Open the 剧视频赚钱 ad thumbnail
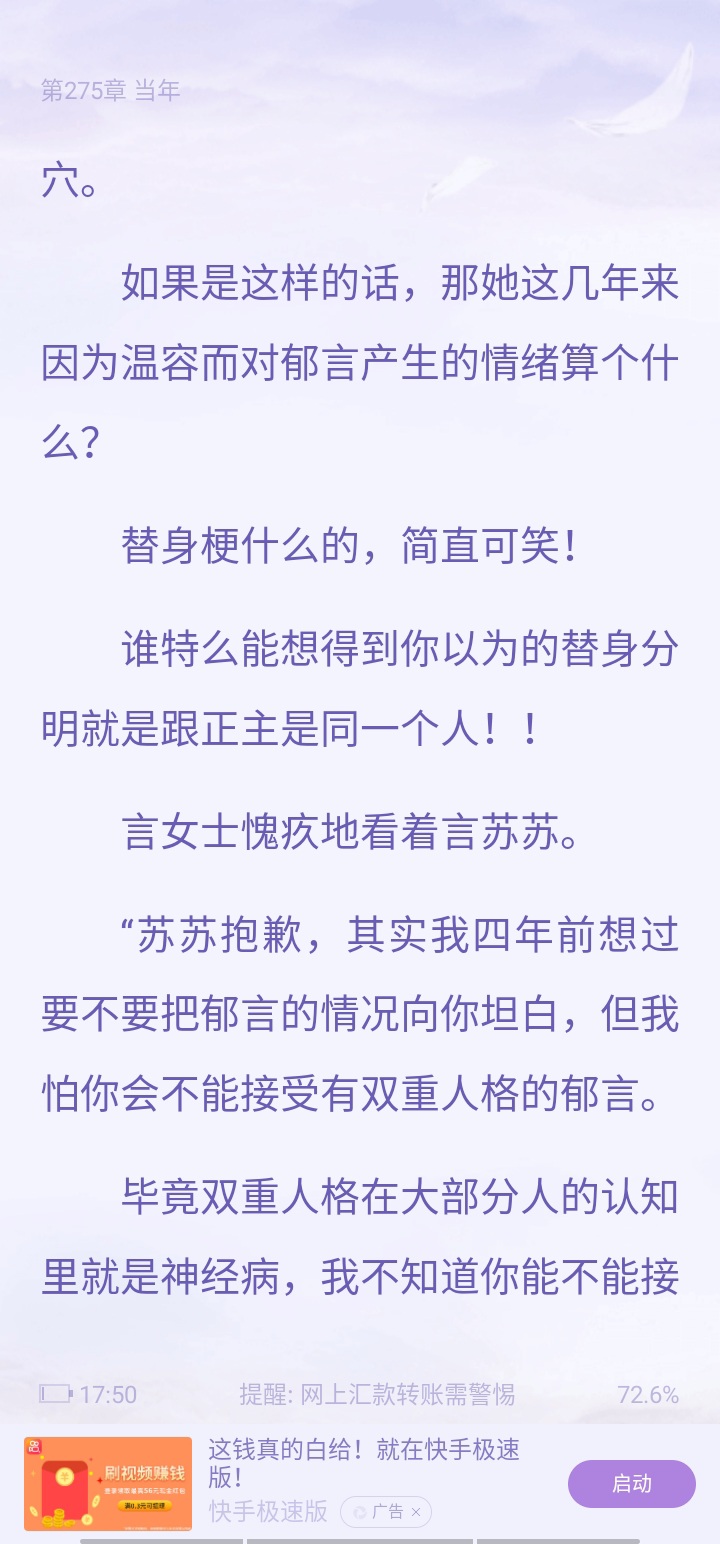The image size is (720, 1544). click(108, 1484)
